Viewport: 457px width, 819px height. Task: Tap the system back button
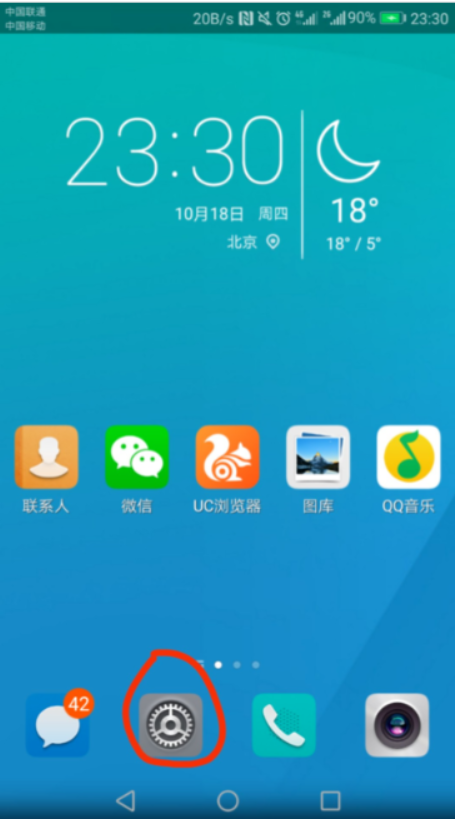tap(125, 800)
